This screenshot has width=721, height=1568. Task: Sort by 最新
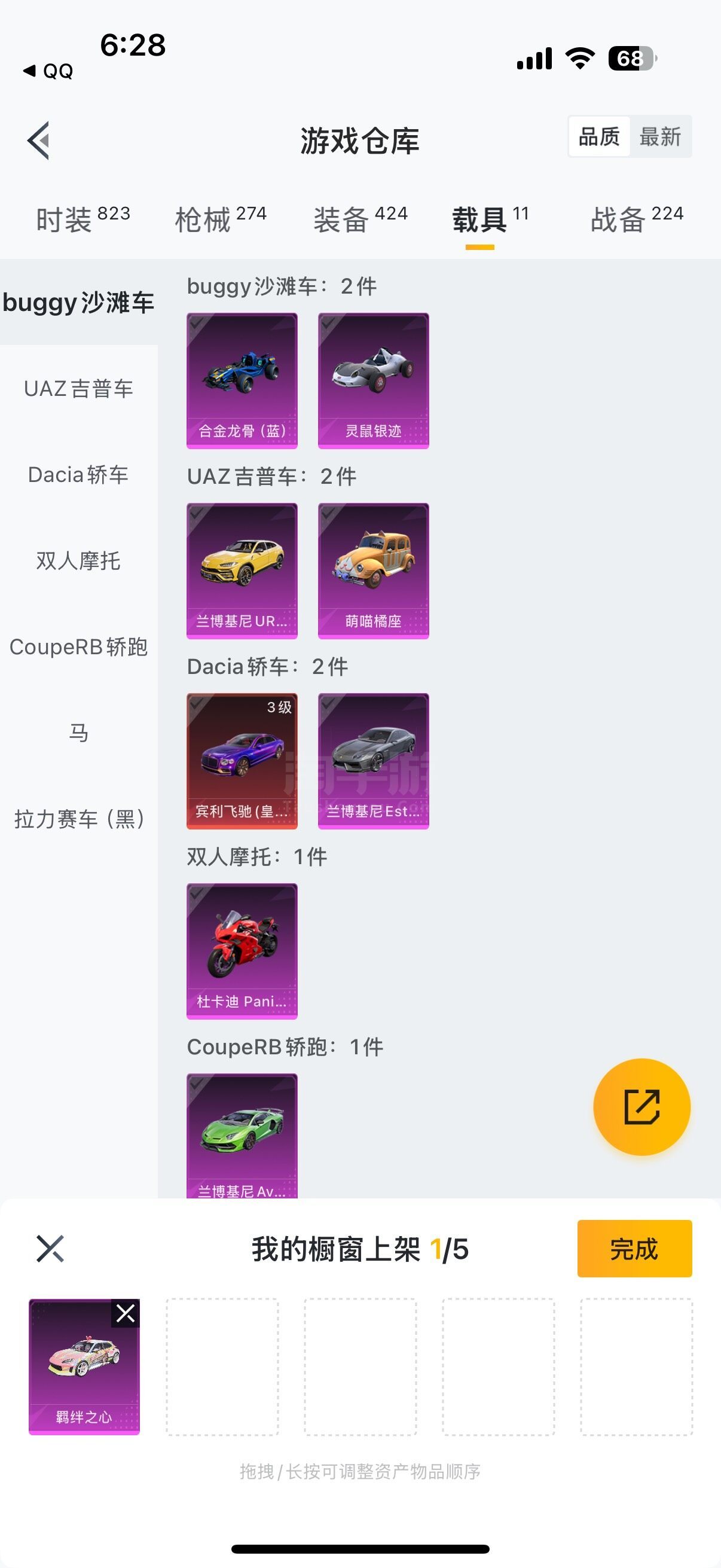point(659,137)
